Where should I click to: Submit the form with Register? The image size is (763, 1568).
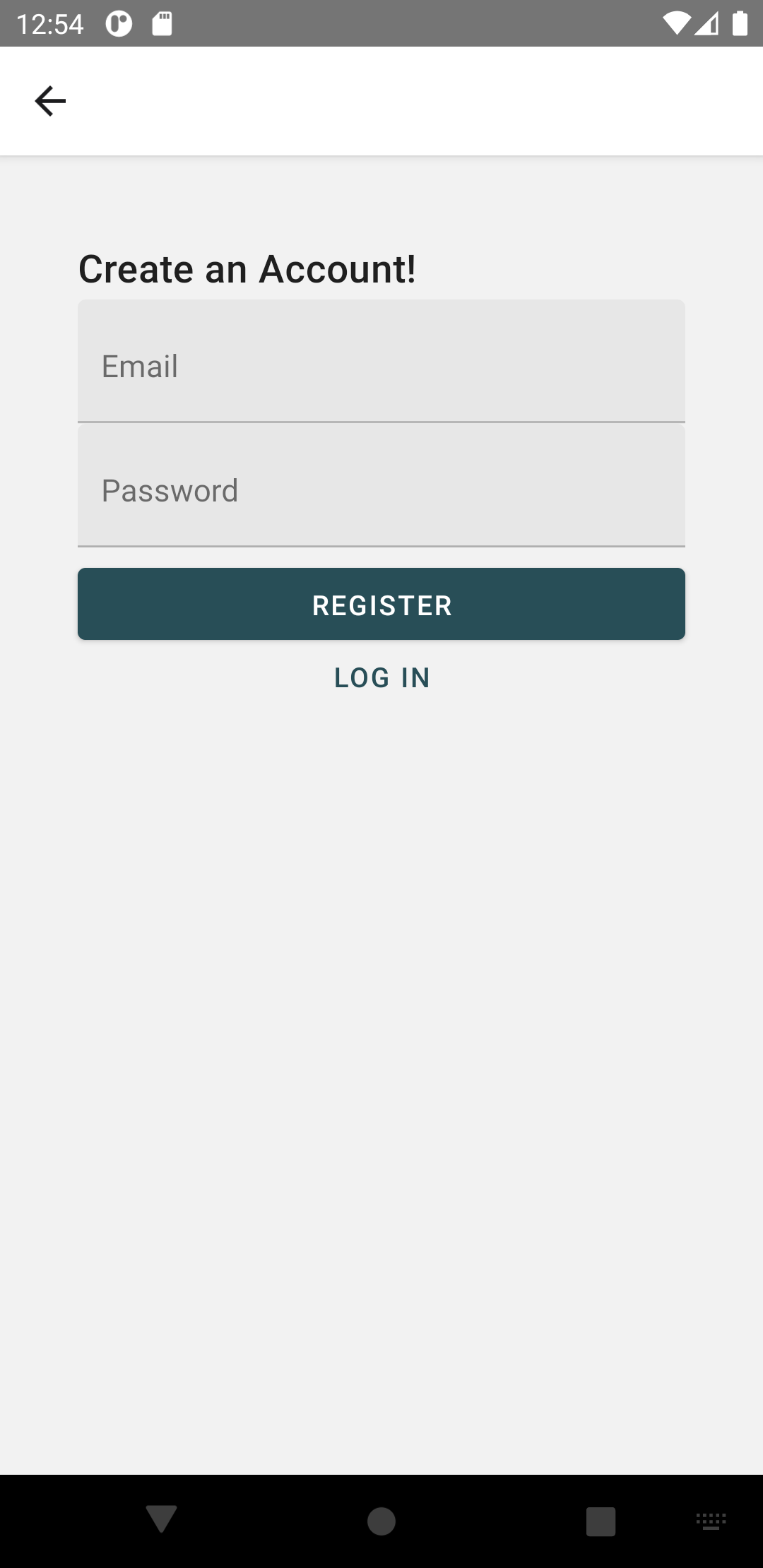click(381, 605)
